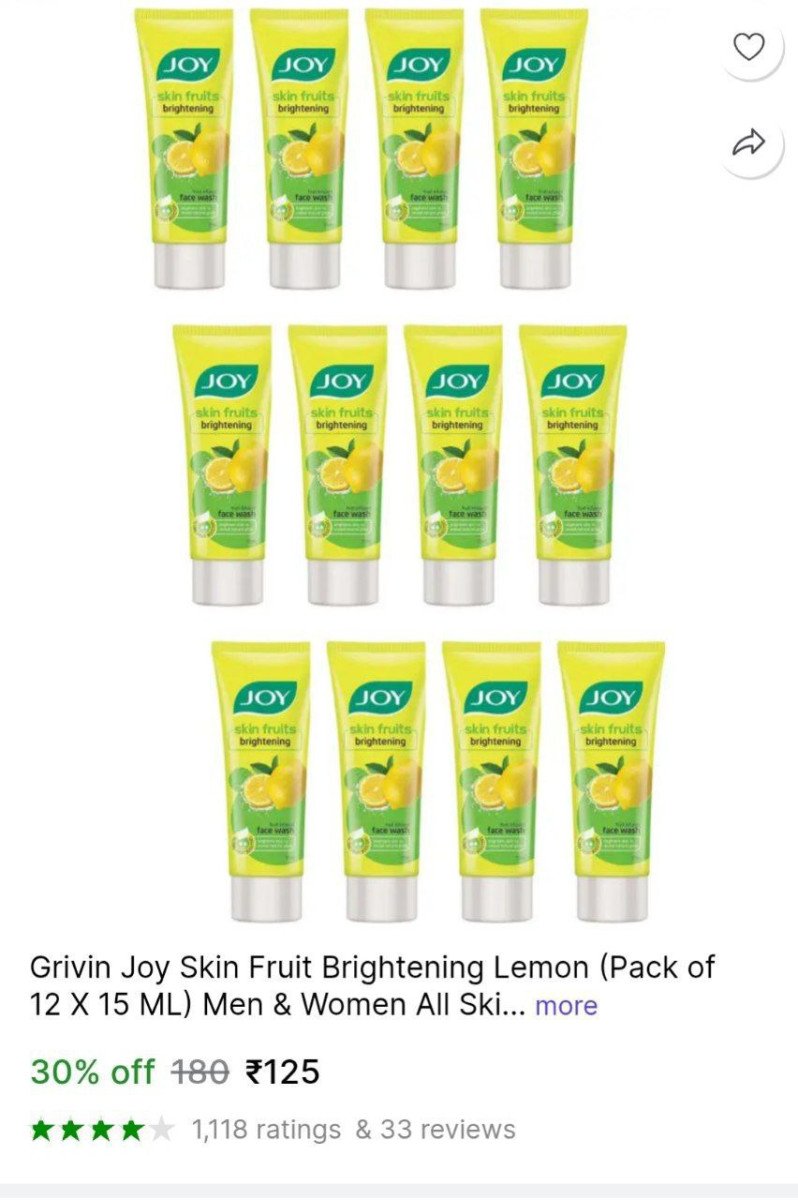Expand product title with more link
798x1200 pixels.
(566, 1005)
